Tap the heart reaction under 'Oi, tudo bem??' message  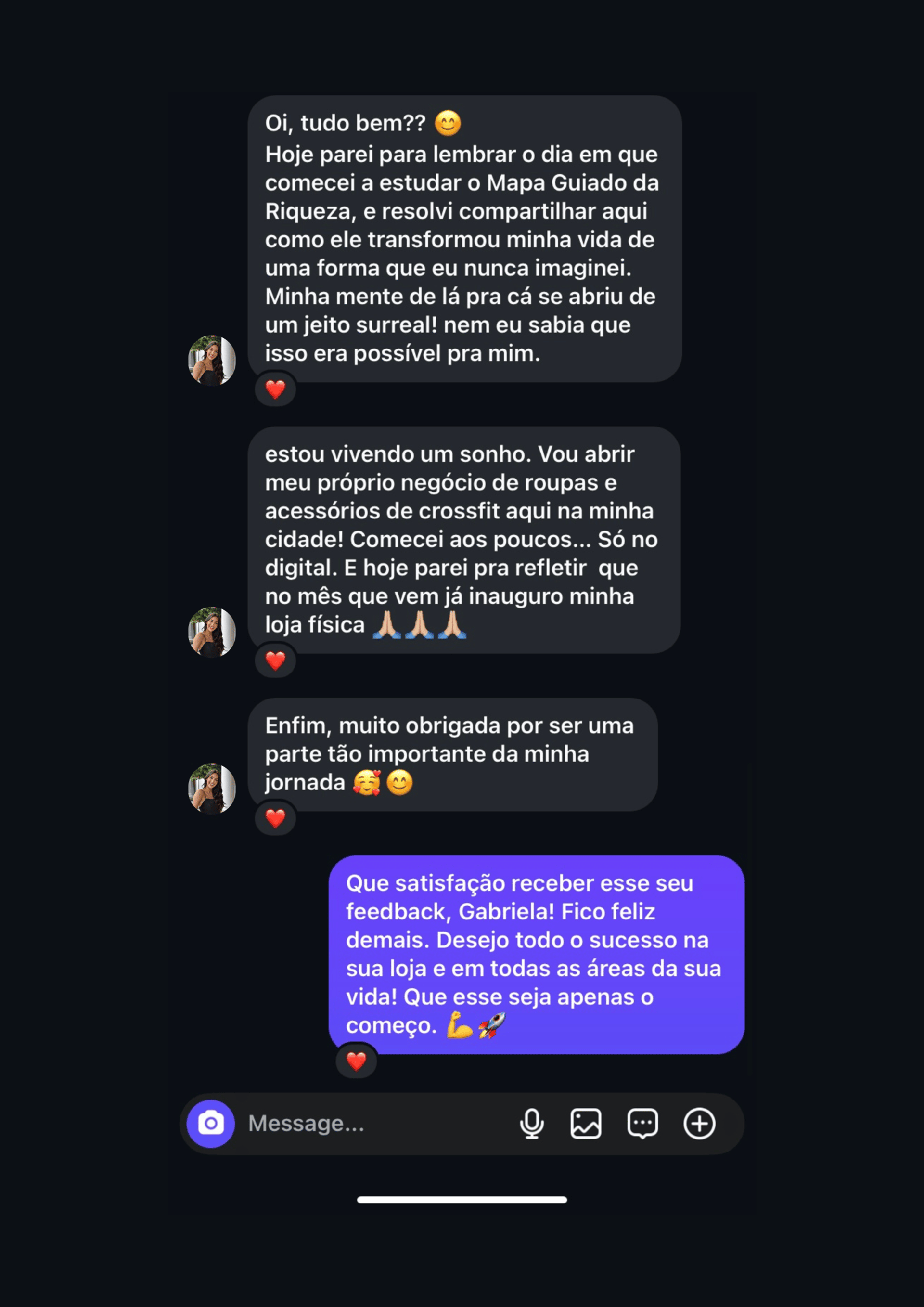(x=275, y=389)
